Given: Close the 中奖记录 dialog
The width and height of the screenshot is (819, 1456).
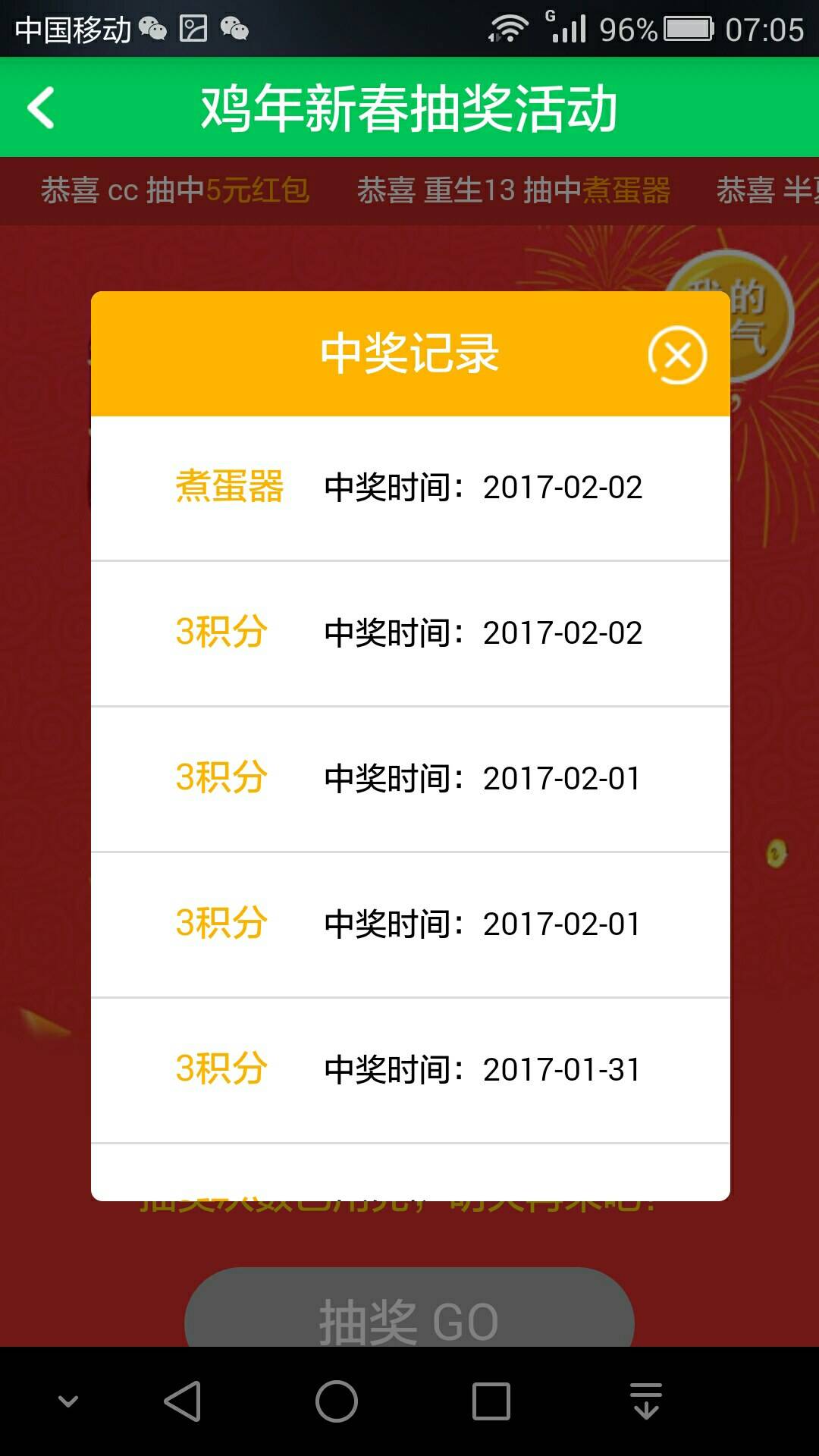Looking at the screenshot, I should pos(676,355).
